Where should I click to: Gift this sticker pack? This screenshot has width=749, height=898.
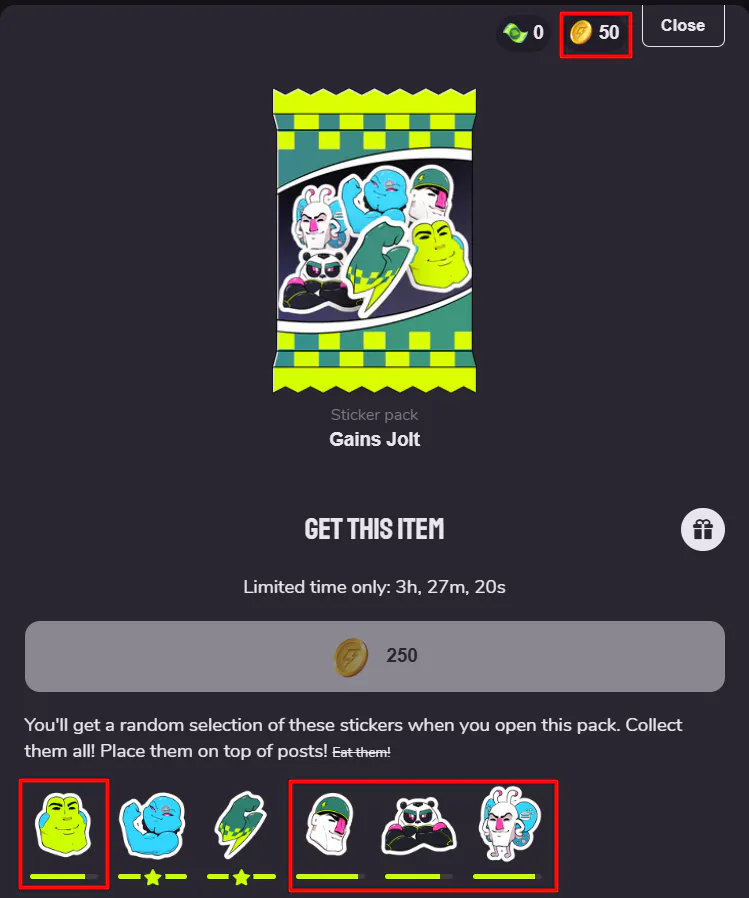point(702,529)
